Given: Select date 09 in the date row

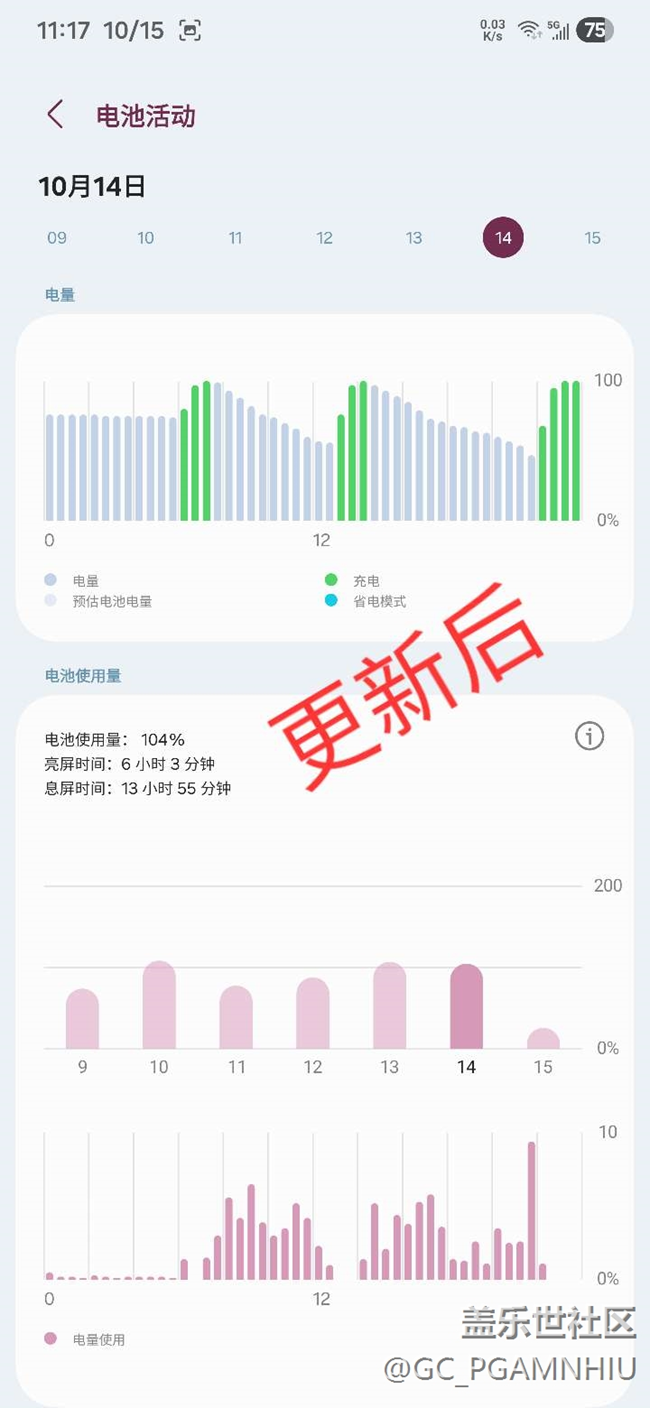Looking at the screenshot, I should coord(57,238).
